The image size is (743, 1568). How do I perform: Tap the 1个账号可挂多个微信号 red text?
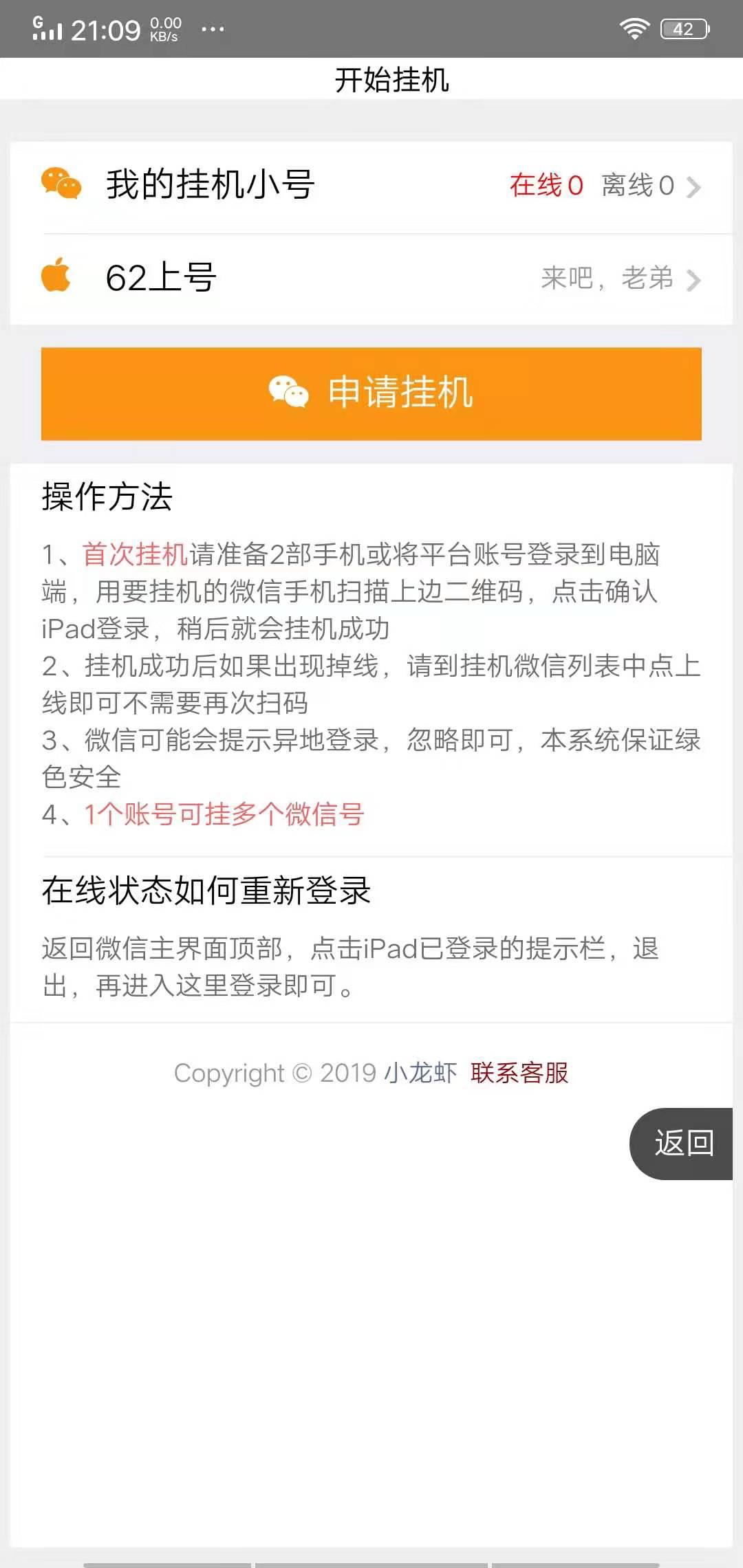224,815
